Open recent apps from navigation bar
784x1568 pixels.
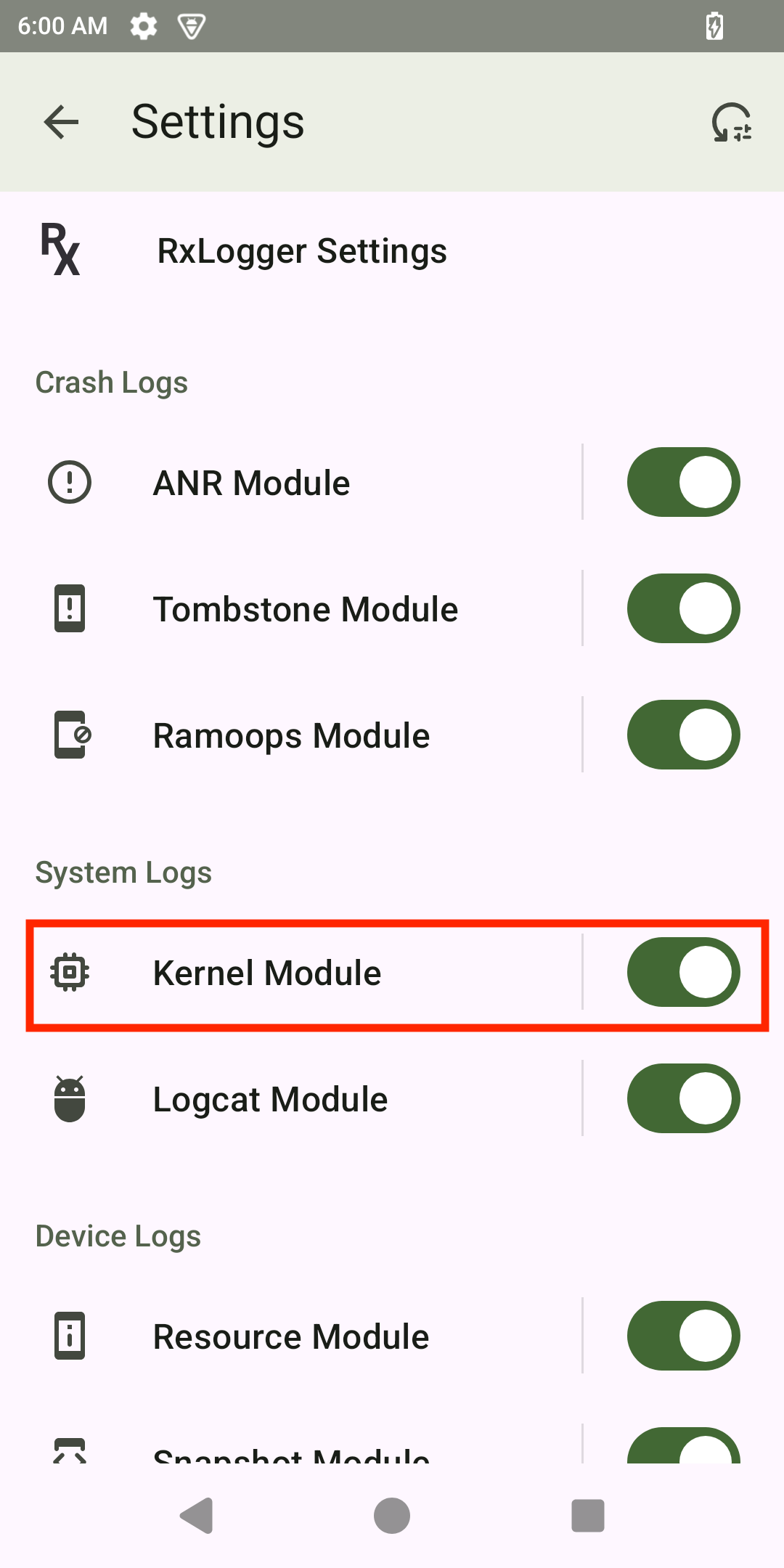point(588,1516)
